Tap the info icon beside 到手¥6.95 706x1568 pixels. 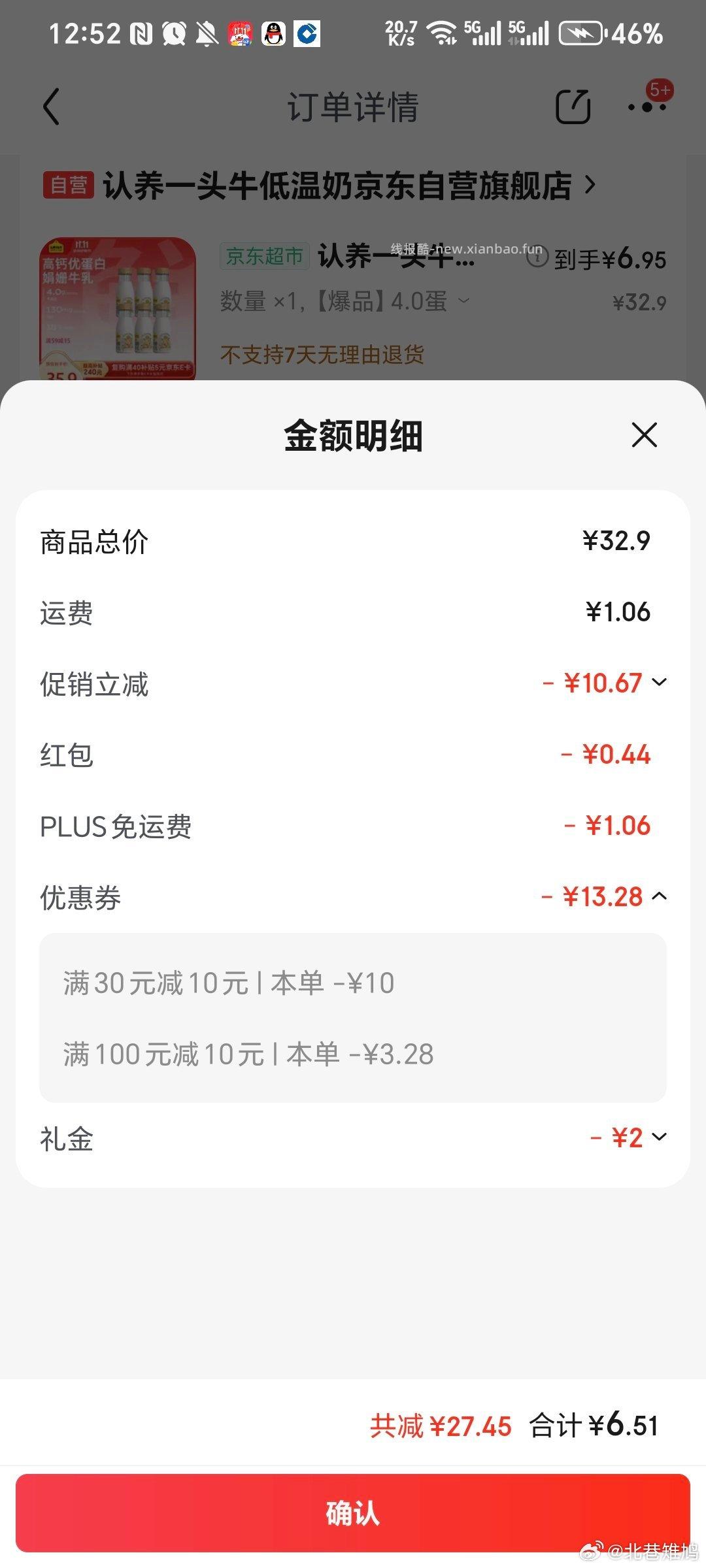coord(536,259)
